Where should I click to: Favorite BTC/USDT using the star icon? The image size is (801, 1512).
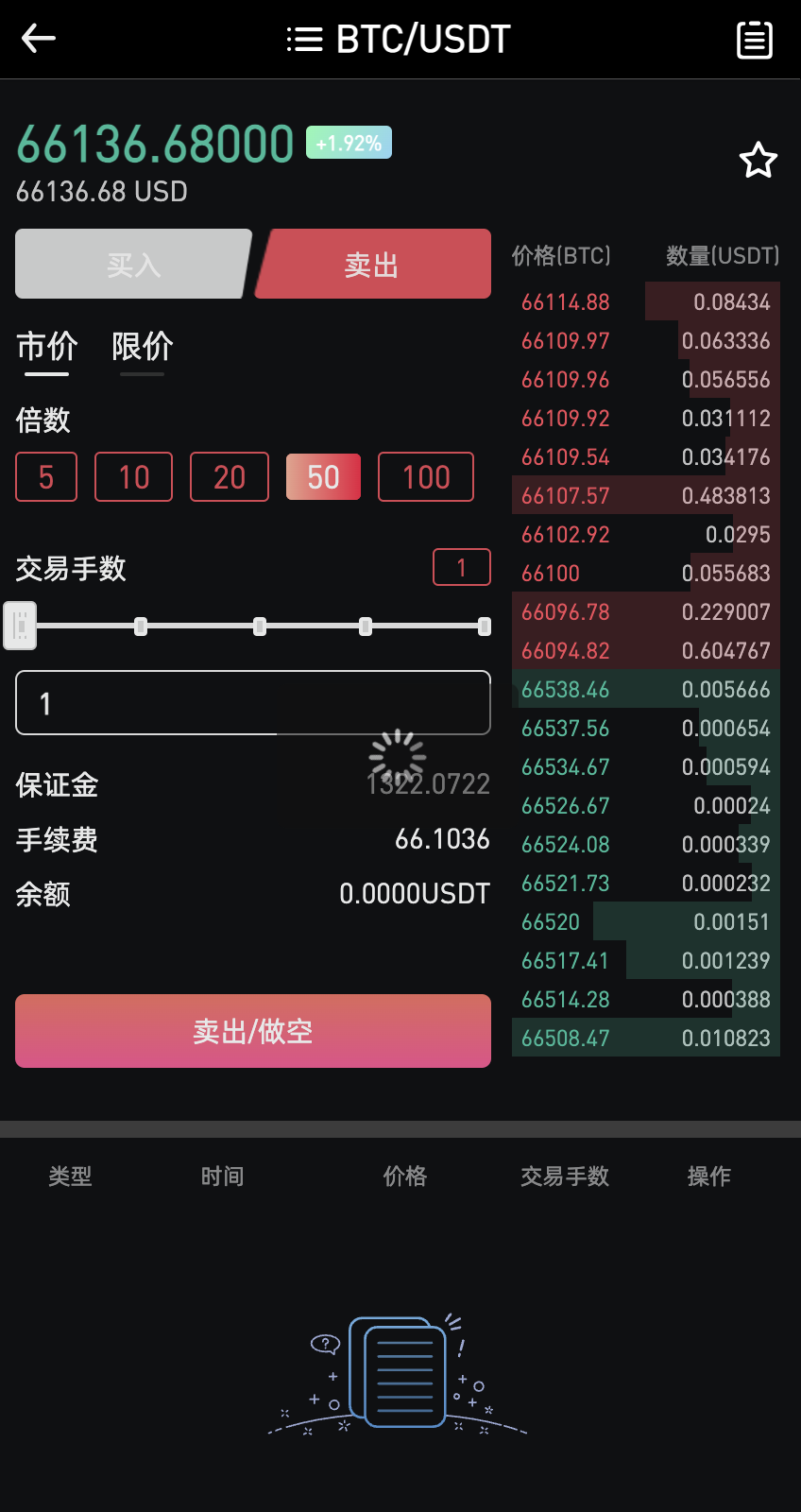[758, 161]
